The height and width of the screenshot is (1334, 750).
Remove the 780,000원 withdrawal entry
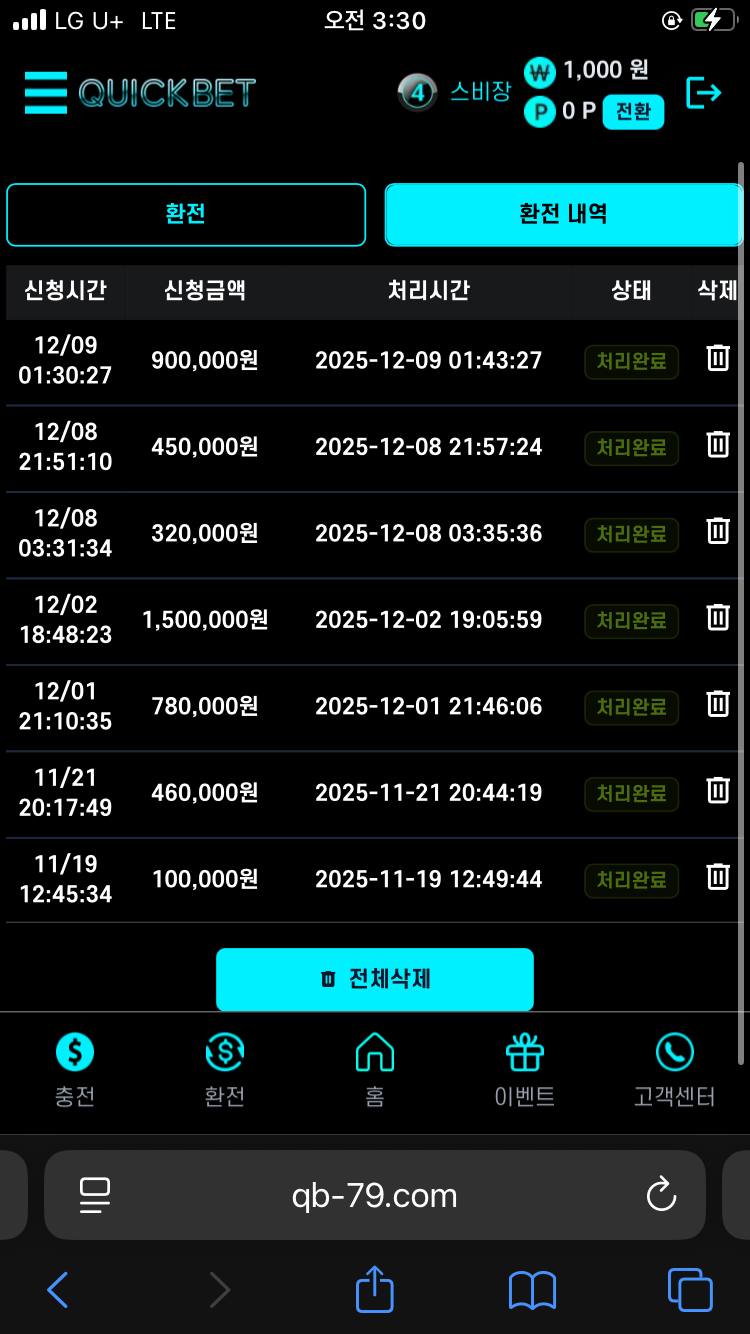718,705
